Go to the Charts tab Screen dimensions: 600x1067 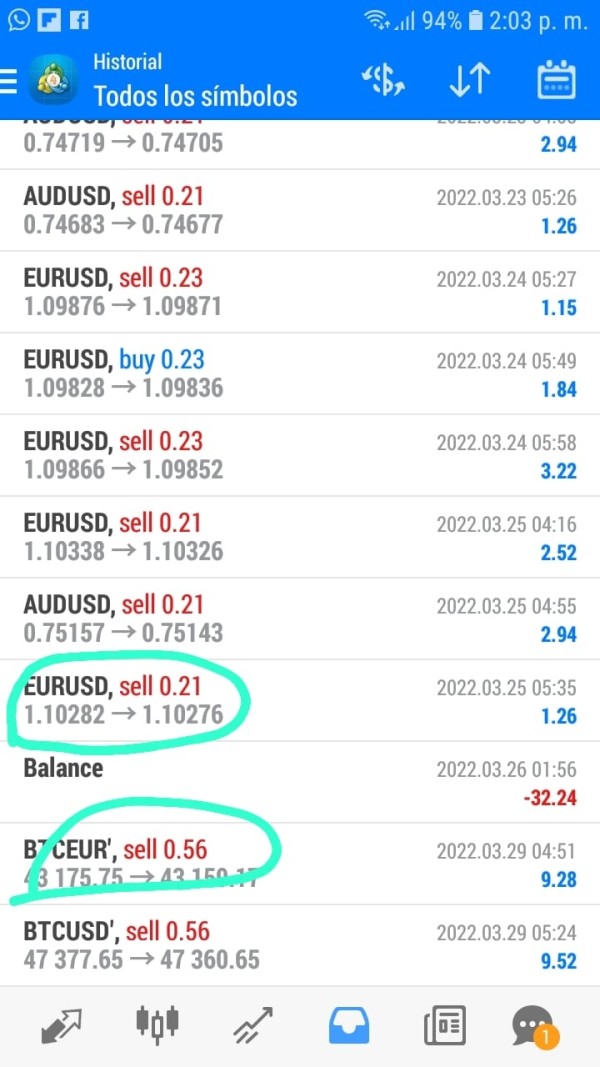[x=158, y=1026]
